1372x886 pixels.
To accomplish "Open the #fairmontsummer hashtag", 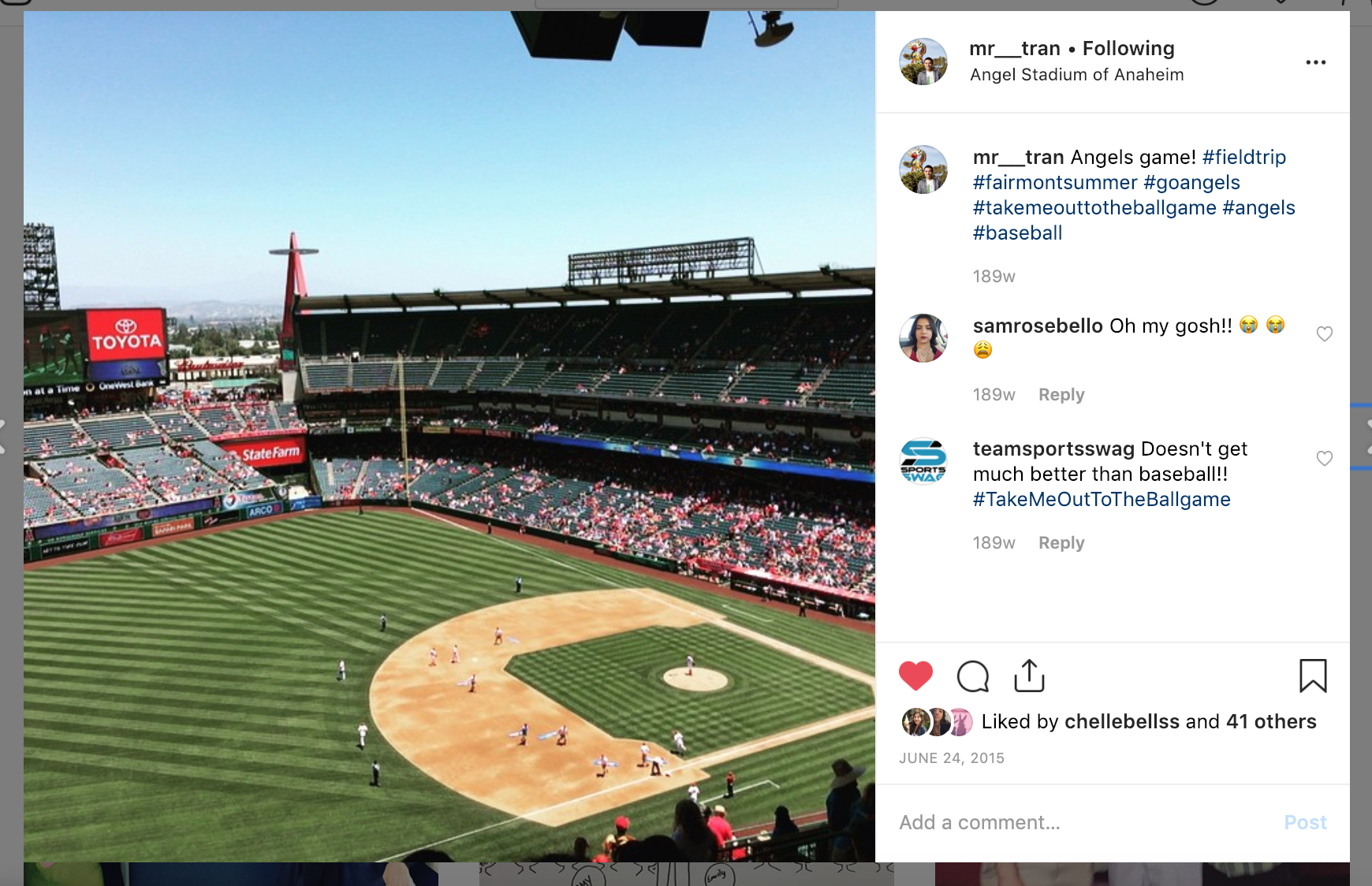I will click(x=1054, y=183).
